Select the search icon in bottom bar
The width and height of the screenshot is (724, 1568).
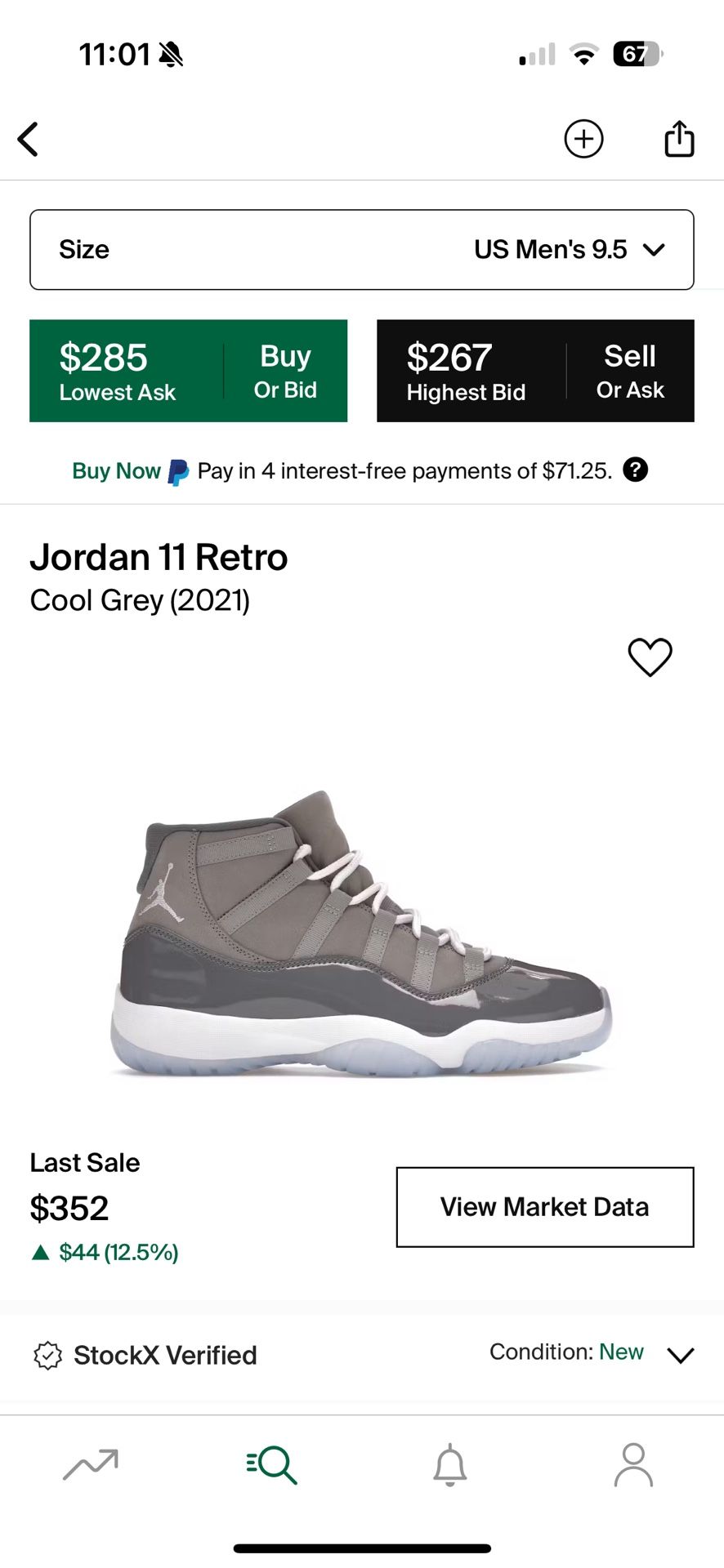tap(270, 1466)
